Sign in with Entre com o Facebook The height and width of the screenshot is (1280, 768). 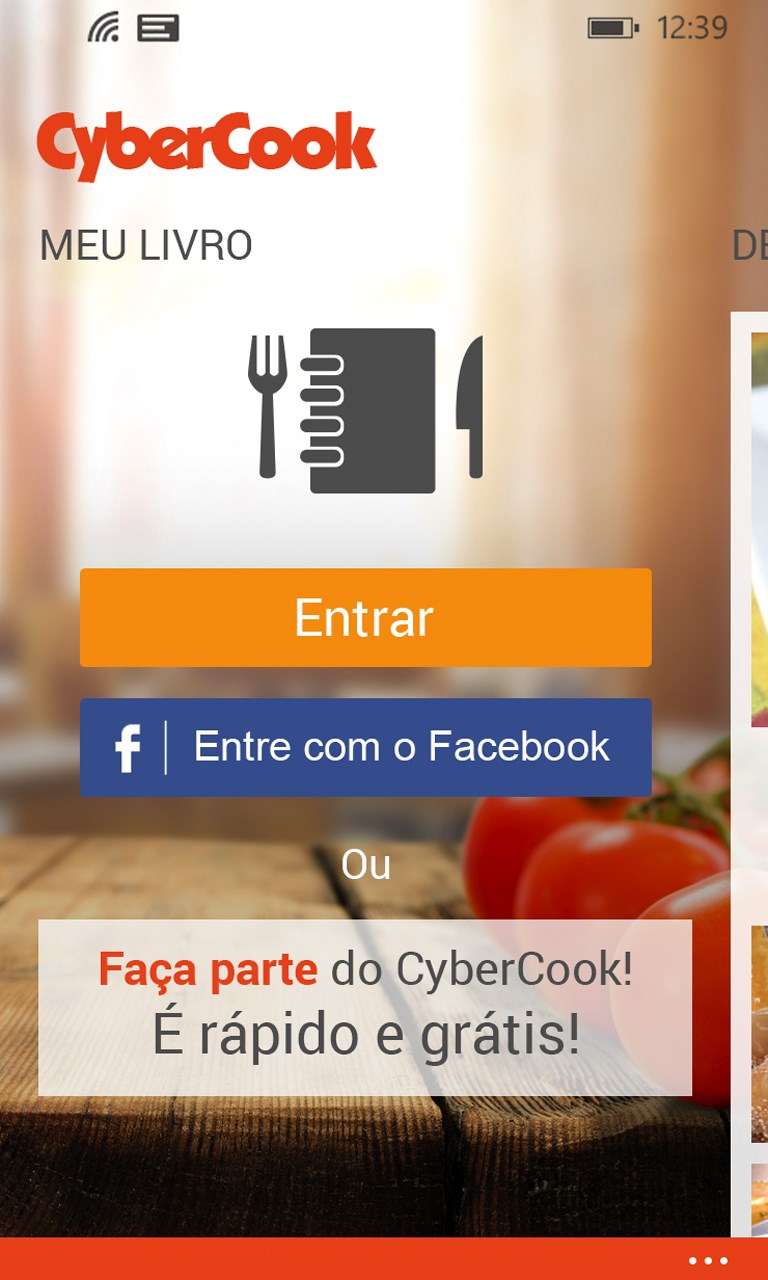[365, 747]
